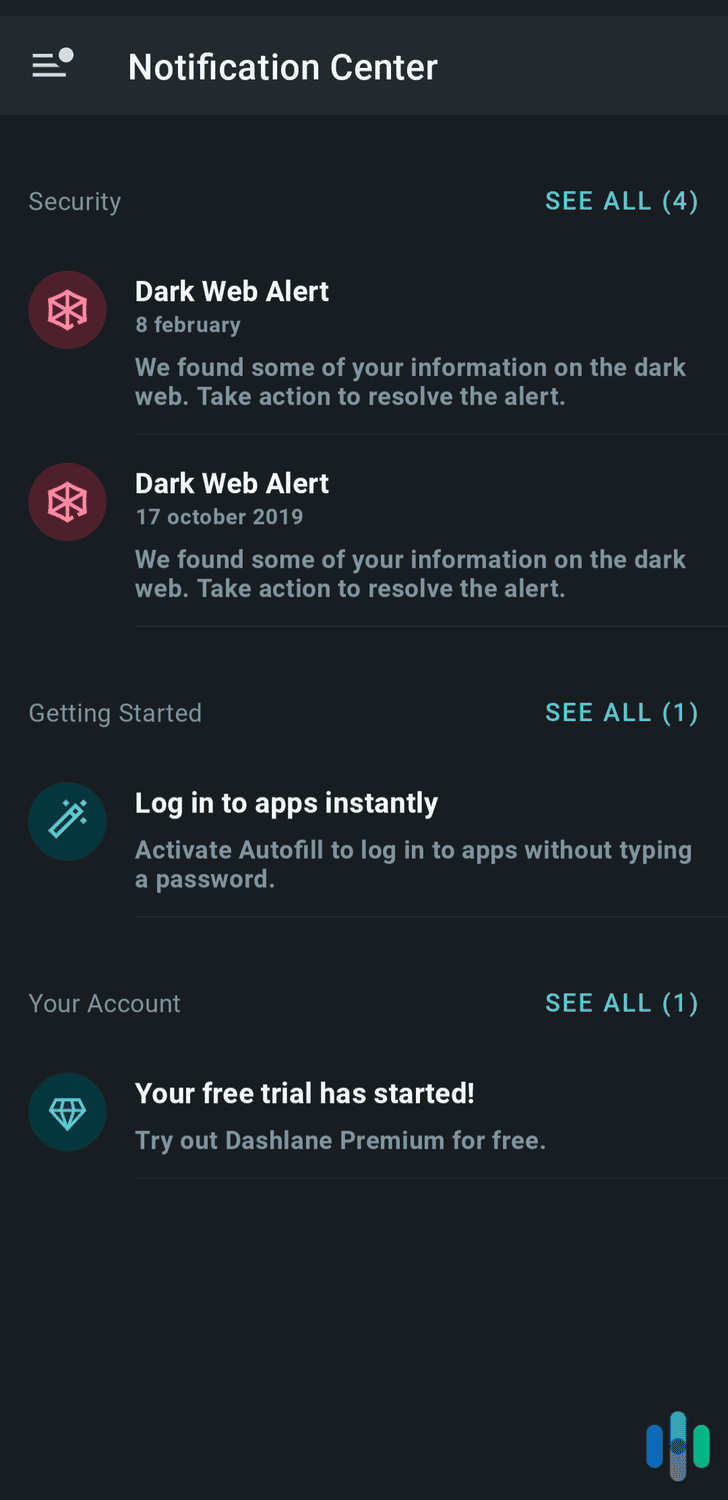
Task: Click the Security section header
Action: (74, 201)
